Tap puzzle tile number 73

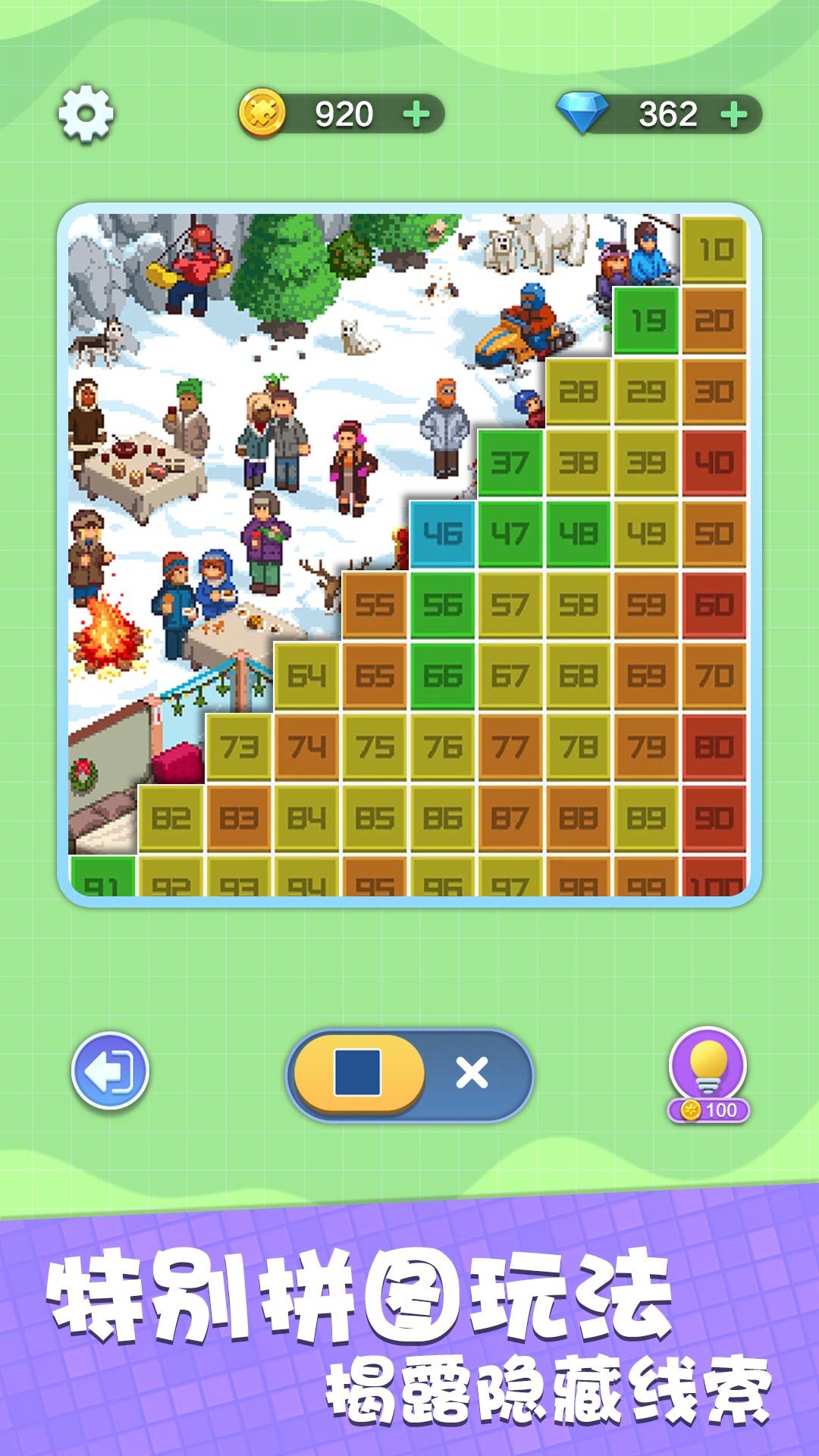239,748
